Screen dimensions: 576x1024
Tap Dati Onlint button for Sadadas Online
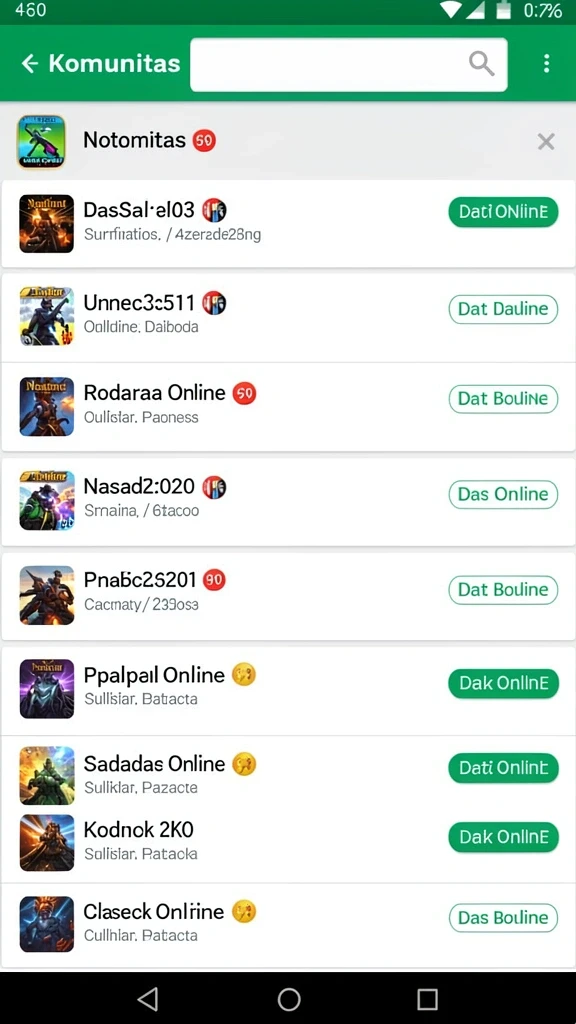(503, 768)
